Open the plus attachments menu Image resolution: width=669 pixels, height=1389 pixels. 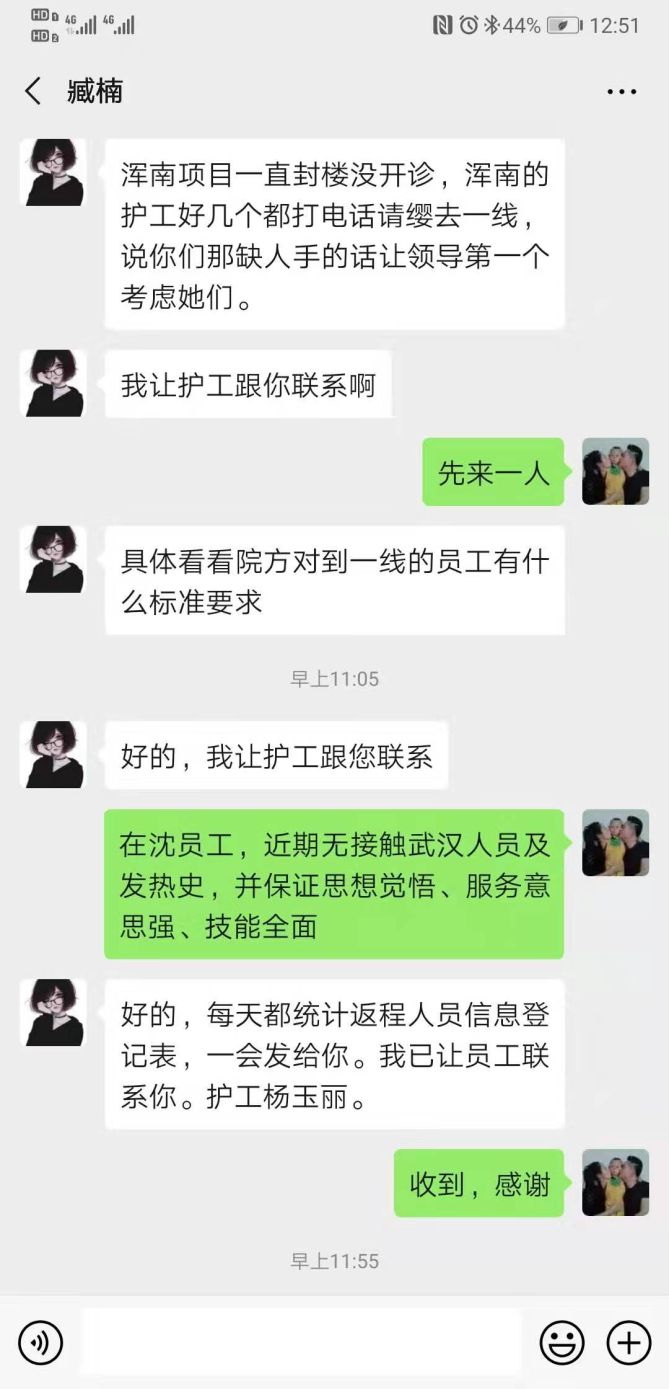click(x=629, y=1342)
